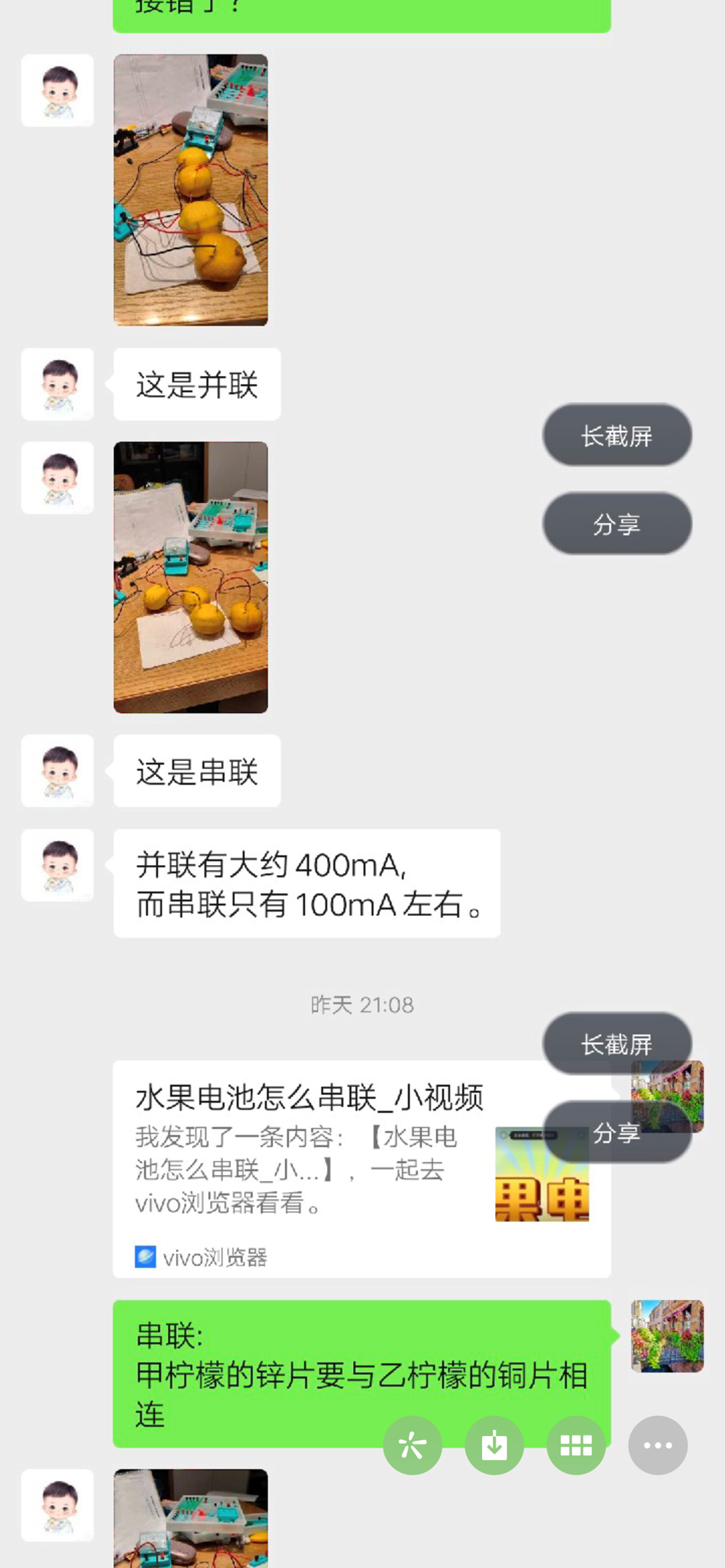Tap the upper 长截屏 button
The height and width of the screenshot is (1568, 725).
[617, 435]
